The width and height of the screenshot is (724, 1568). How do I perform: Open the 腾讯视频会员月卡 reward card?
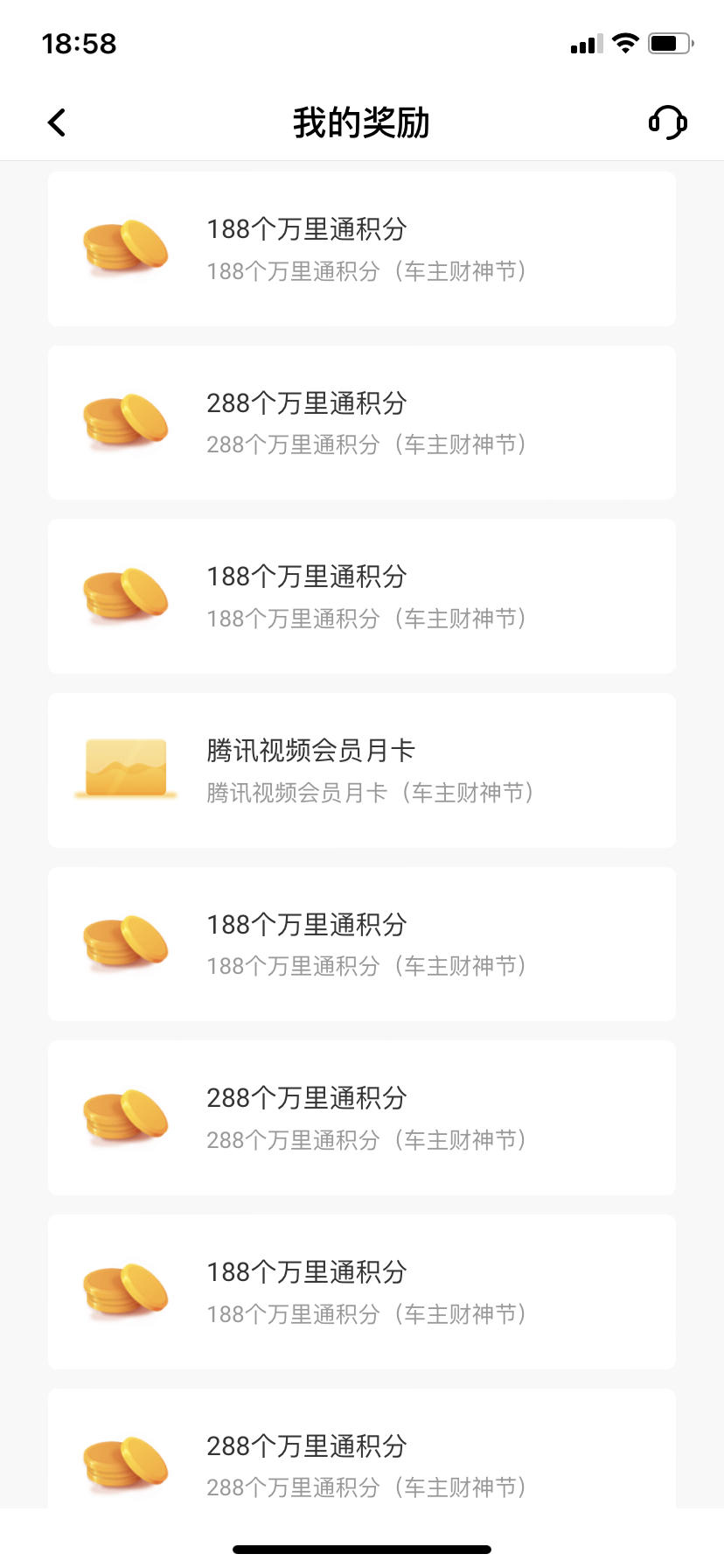pyautogui.click(x=362, y=770)
